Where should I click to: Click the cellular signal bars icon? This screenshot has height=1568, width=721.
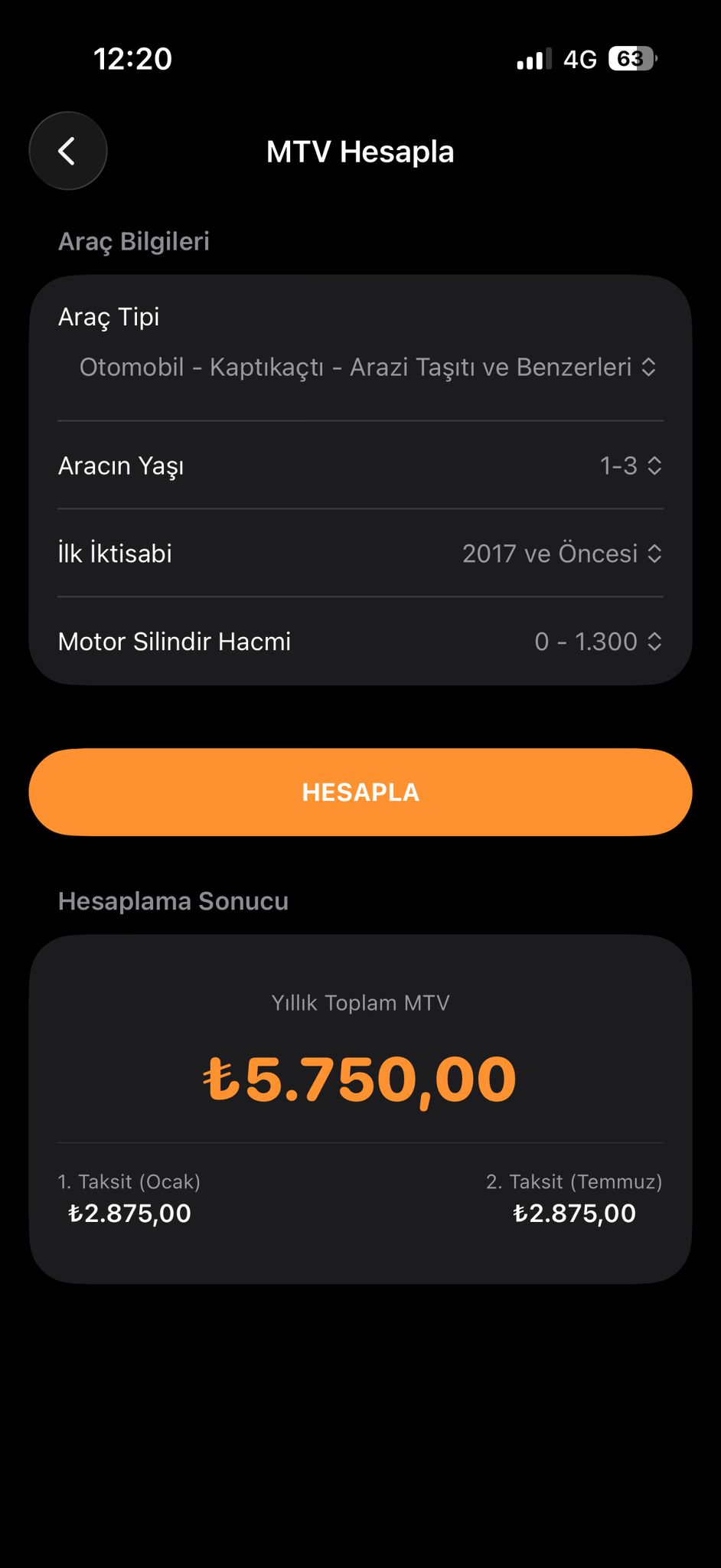(533, 59)
